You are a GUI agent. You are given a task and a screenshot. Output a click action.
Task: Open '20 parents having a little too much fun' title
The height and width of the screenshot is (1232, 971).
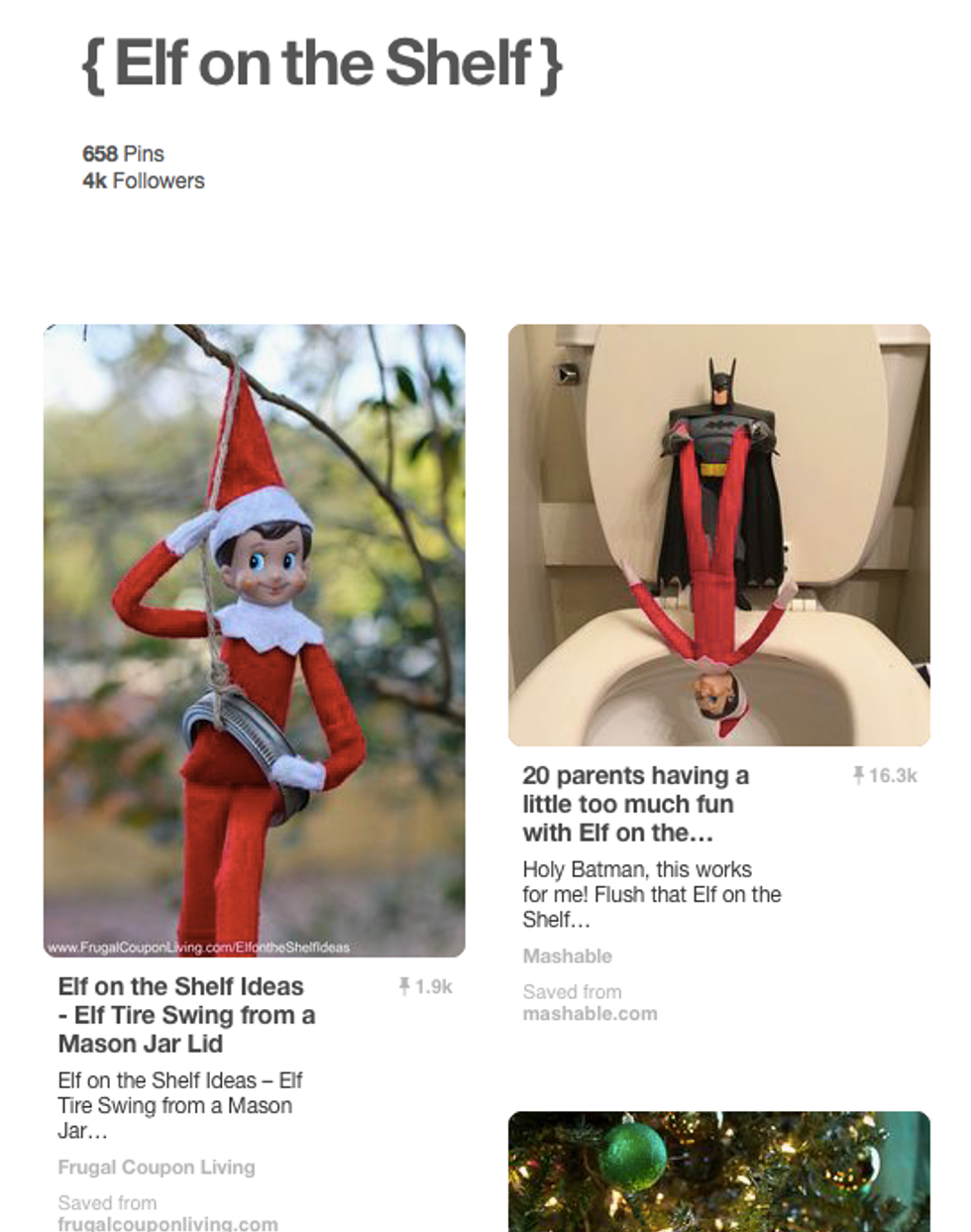(x=635, y=804)
